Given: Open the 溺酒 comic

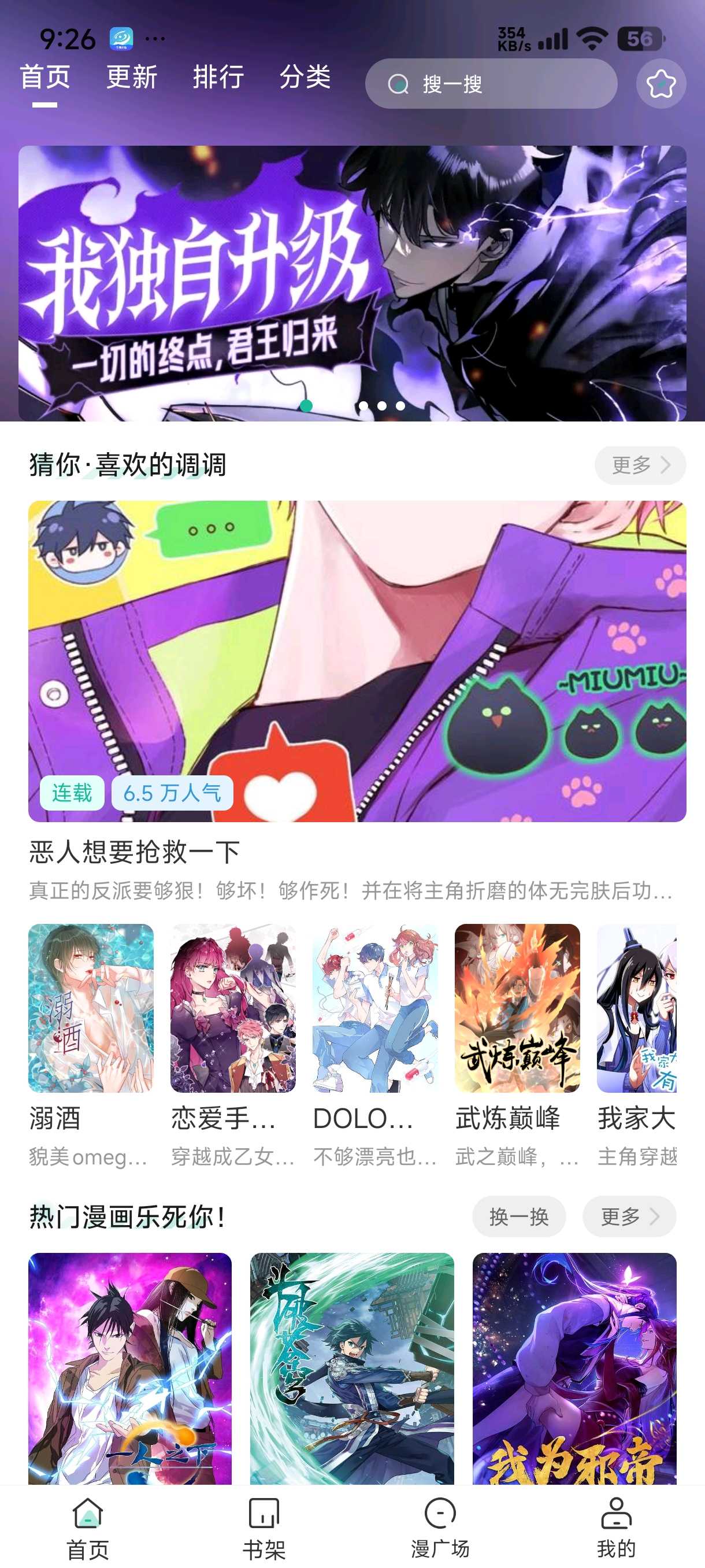Looking at the screenshot, I should click(x=91, y=1008).
